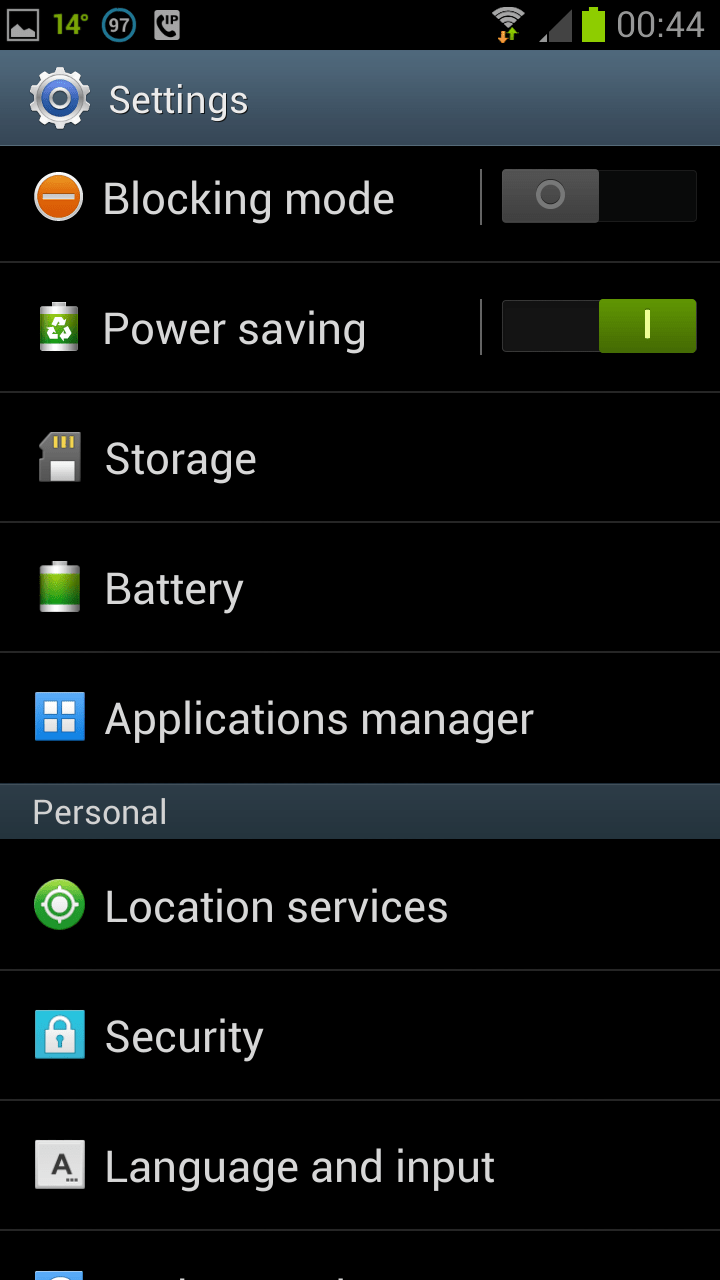Open Blocking mode settings
Image resolution: width=720 pixels, height=1280 pixels.
pyautogui.click(x=240, y=198)
